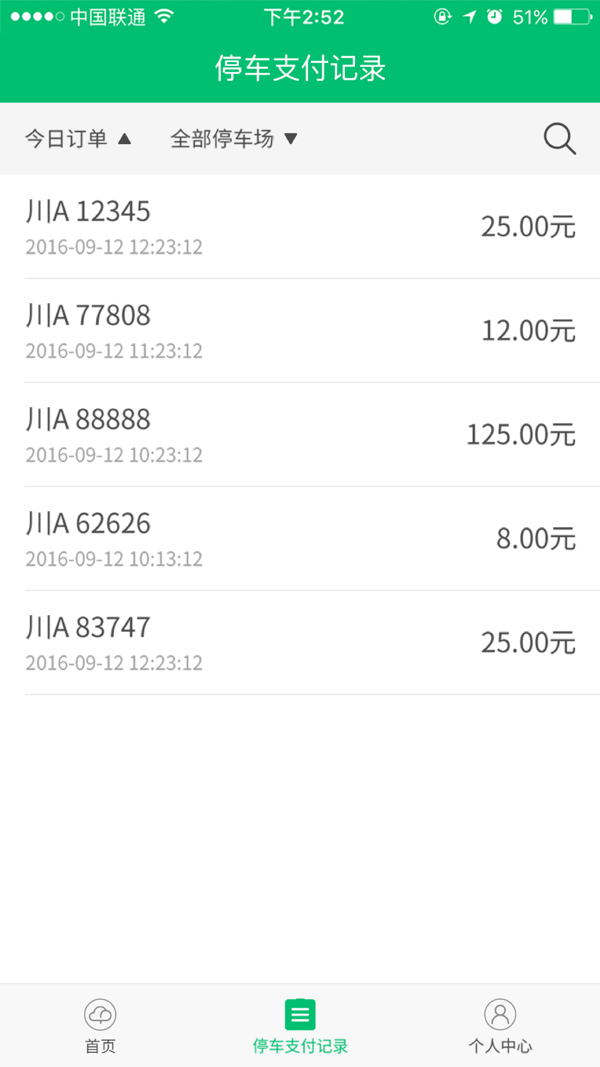Switch to the 首页 tab
Viewport: 600px width, 1067px height.
point(100,1026)
